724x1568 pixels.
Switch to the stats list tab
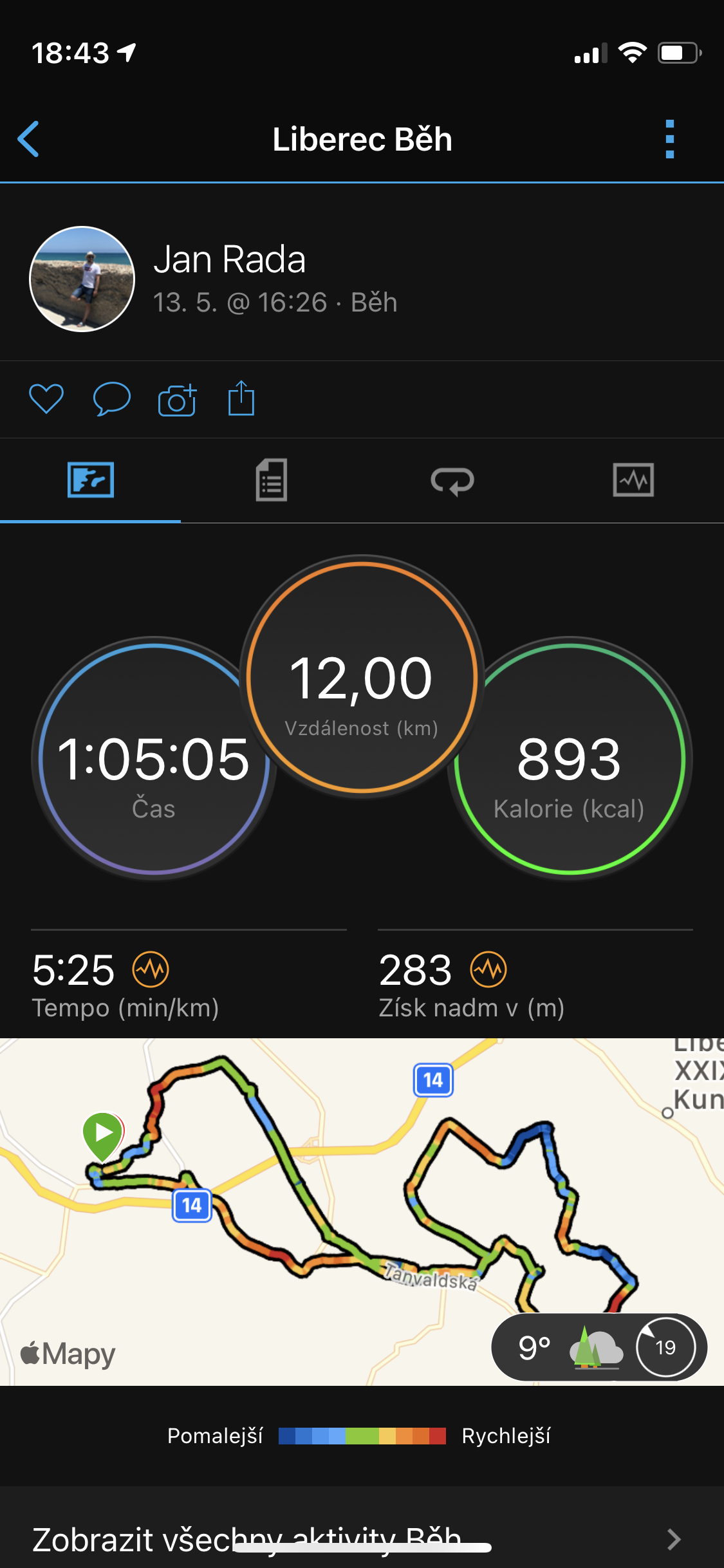click(x=272, y=480)
